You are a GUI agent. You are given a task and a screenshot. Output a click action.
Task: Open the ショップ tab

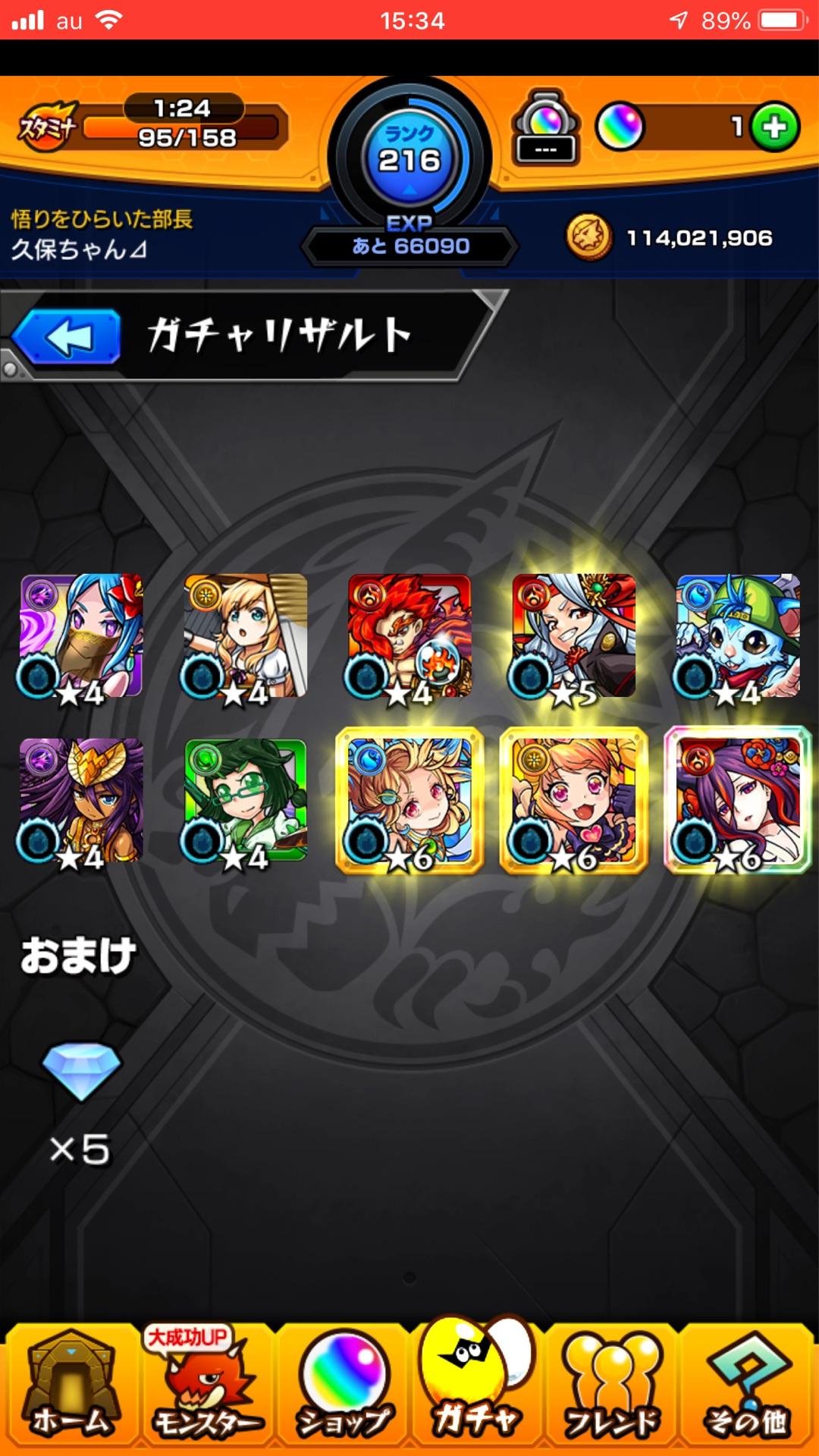[x=343, y=1388]
